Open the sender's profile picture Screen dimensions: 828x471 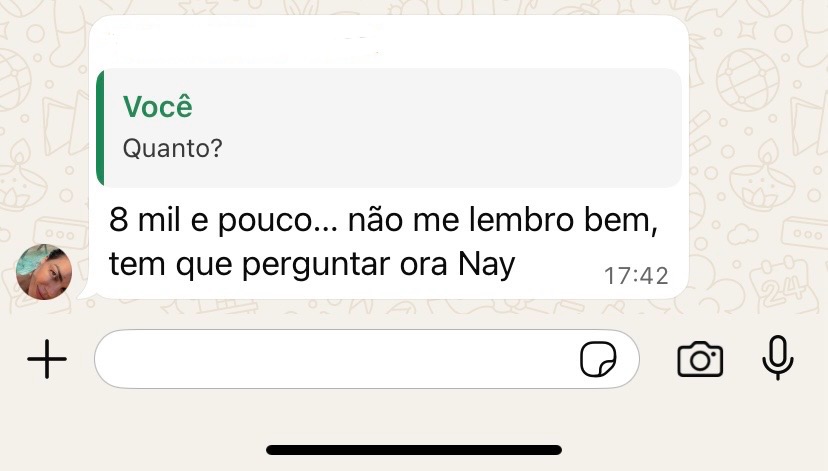(x=45, y=271)
